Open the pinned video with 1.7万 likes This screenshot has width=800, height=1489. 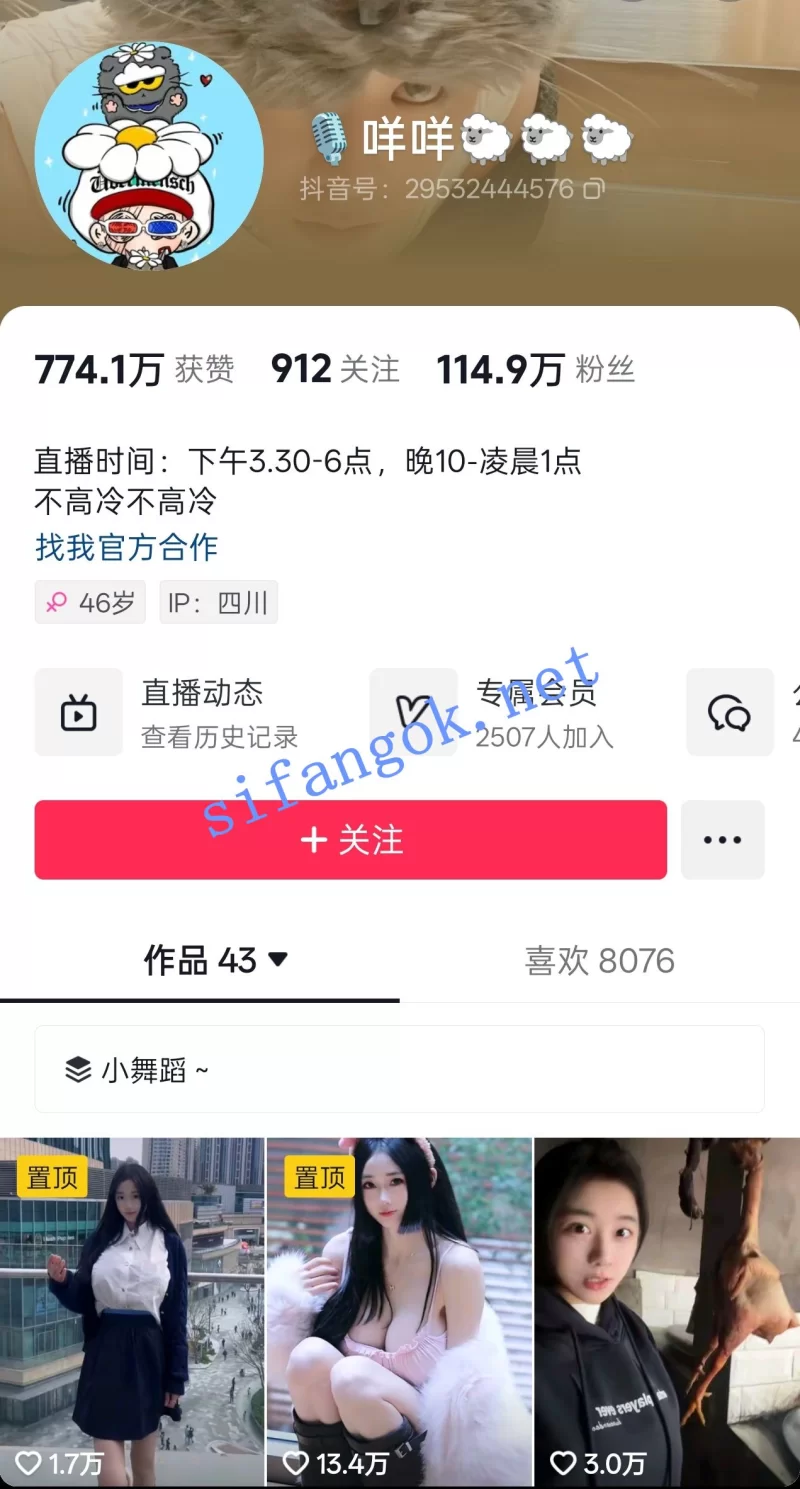click(x=132, y=1310)
